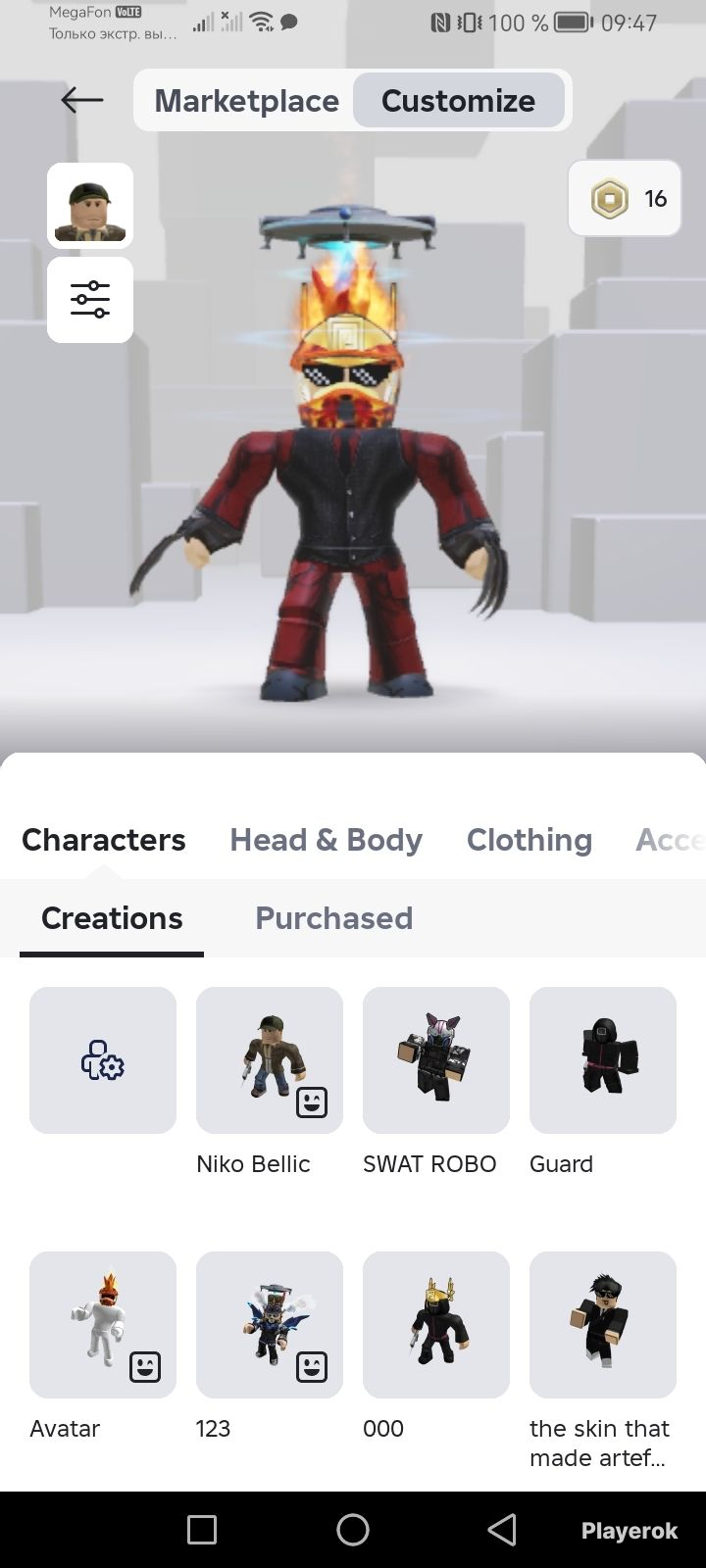Pick "the skin that made artef…" outfit

pyautogui.click(x=603, y=1325)
